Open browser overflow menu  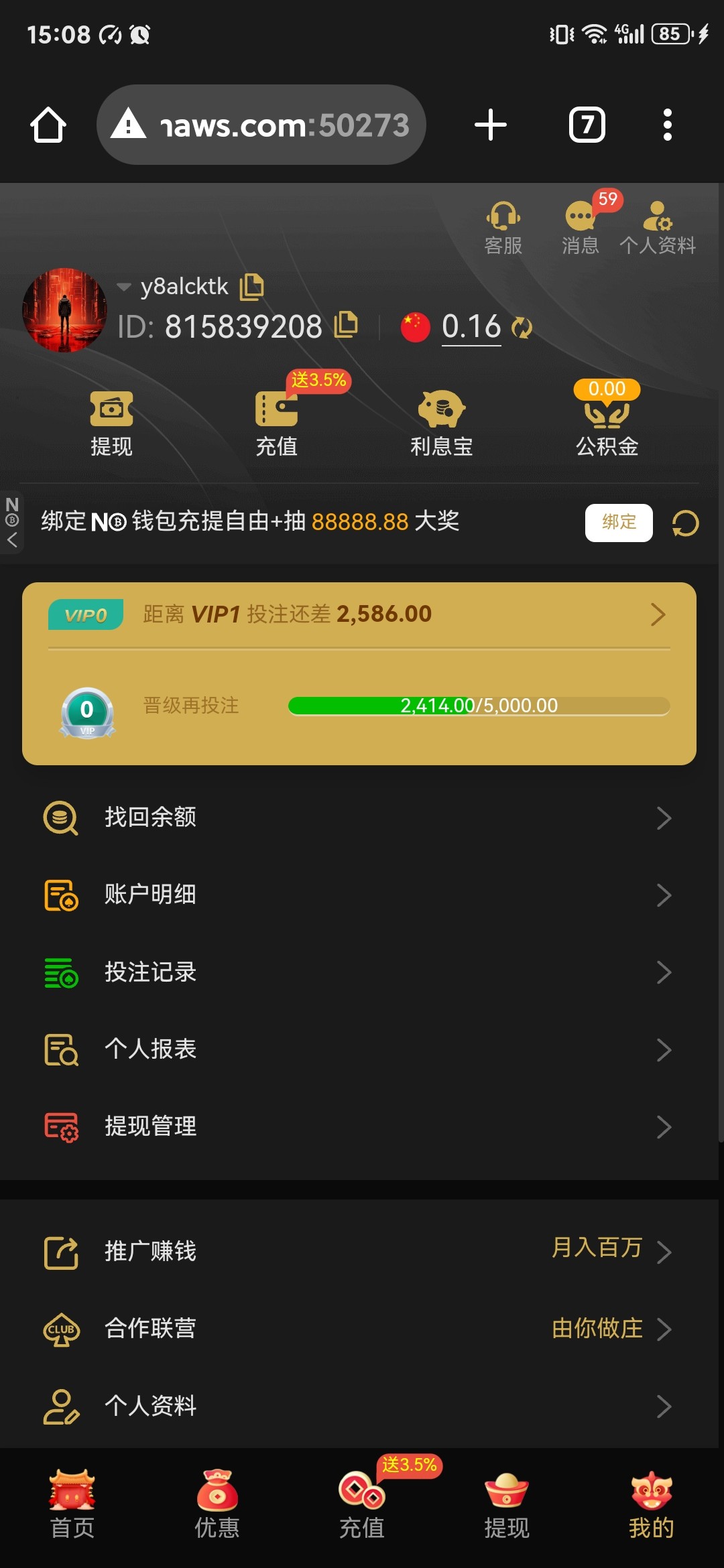[x=667, y=125]
